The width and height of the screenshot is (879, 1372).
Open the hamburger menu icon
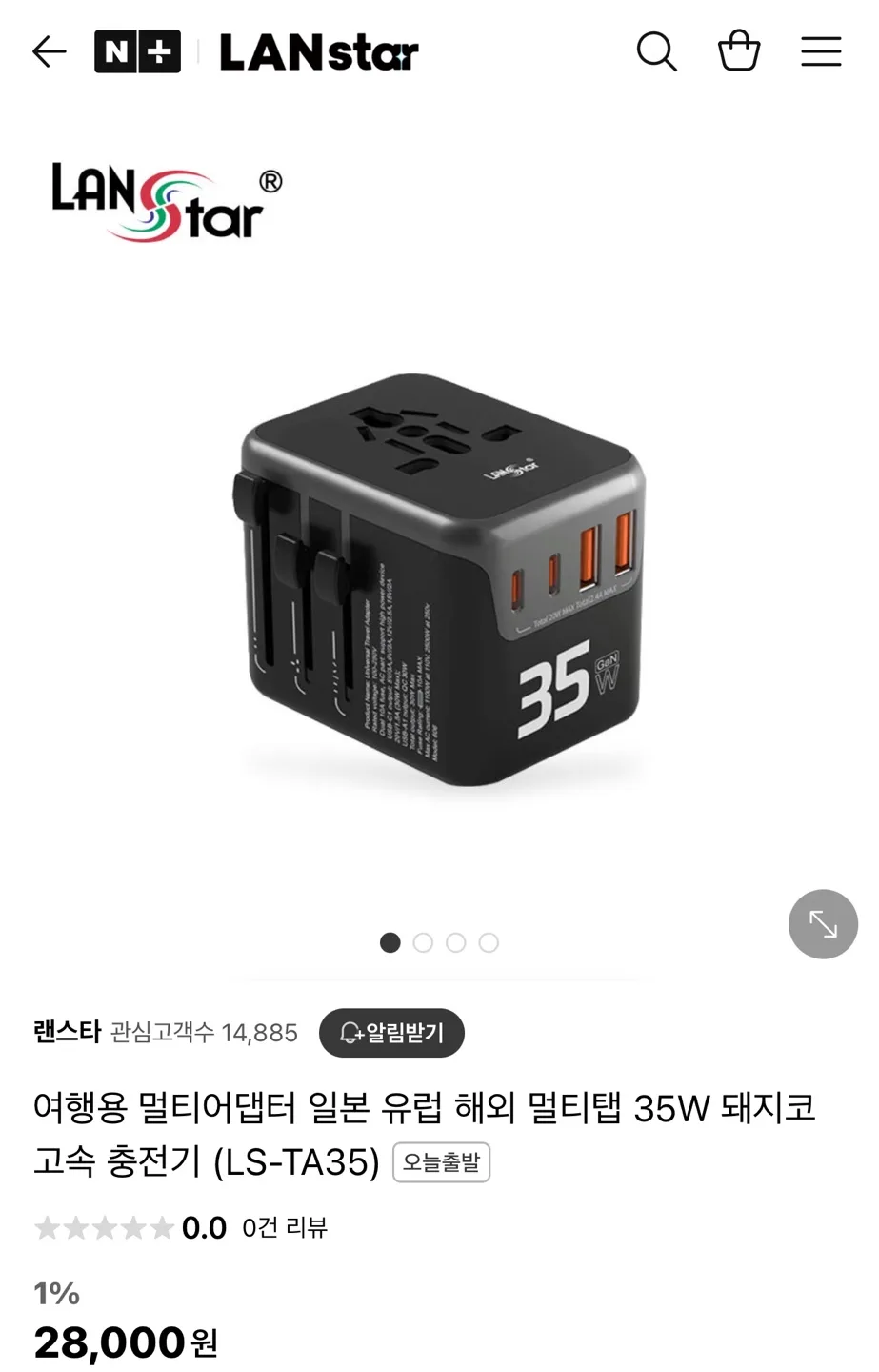tap(821, 52)
